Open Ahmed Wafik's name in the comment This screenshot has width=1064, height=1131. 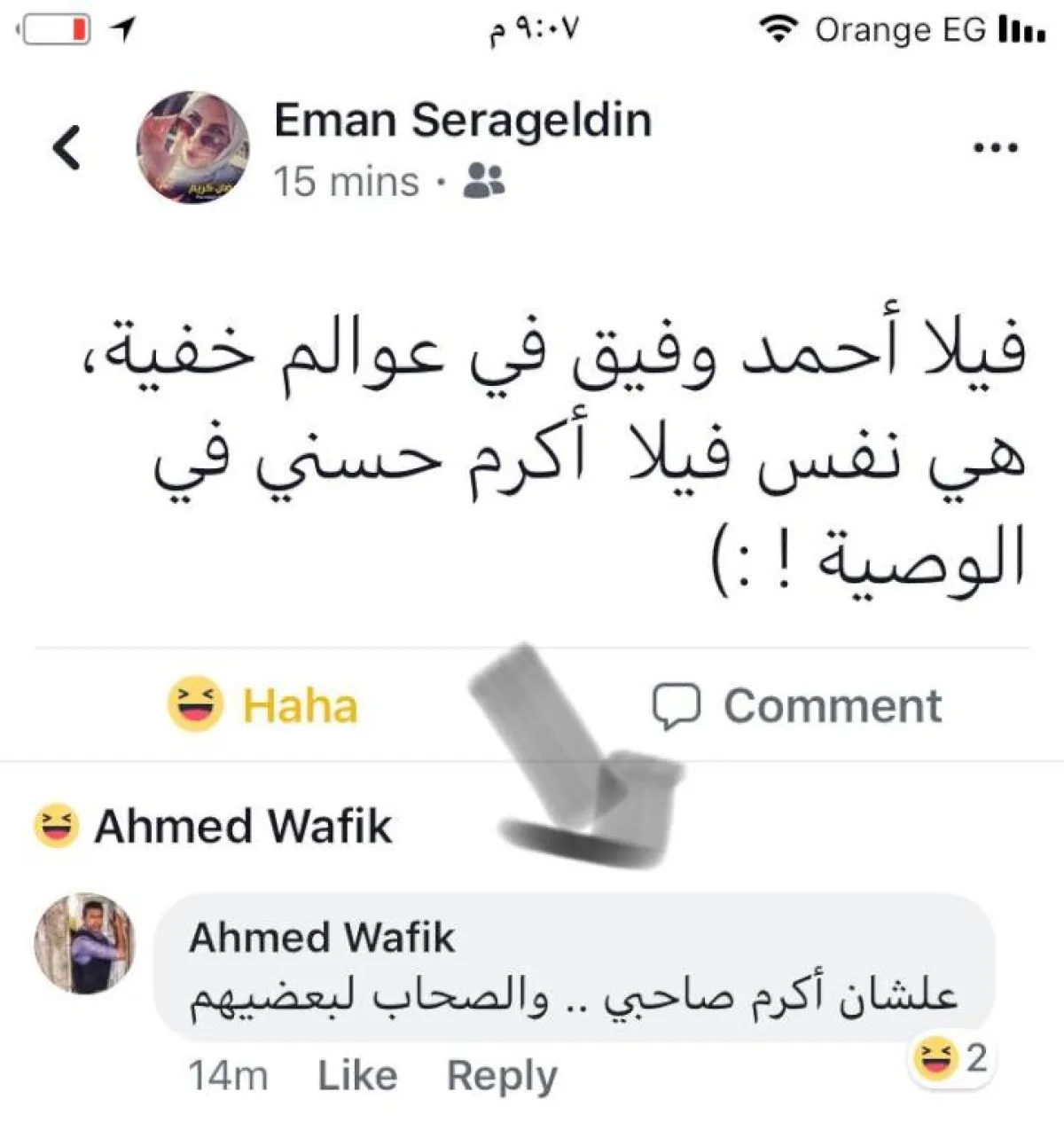click(321, 938)
